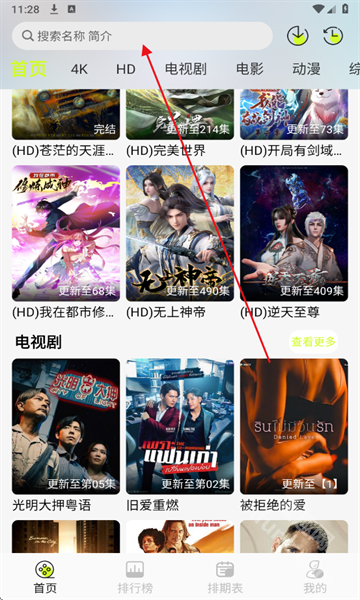Screen dimensions: 360x600
Task: Open 旧爱重燃 drama
Action: coord(180,436)
